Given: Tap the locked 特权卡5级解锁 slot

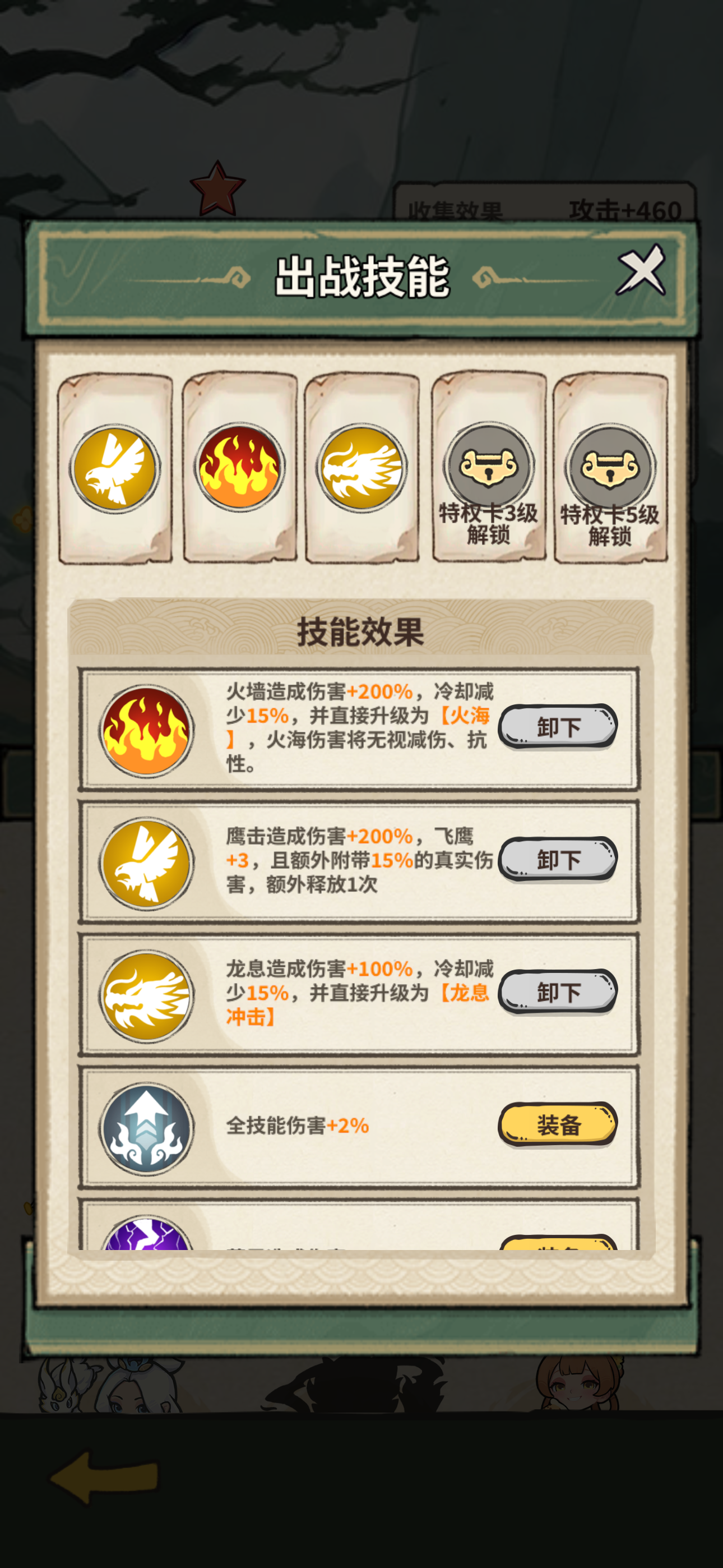Looking at the screenshot, I should [x=610, y=468].
